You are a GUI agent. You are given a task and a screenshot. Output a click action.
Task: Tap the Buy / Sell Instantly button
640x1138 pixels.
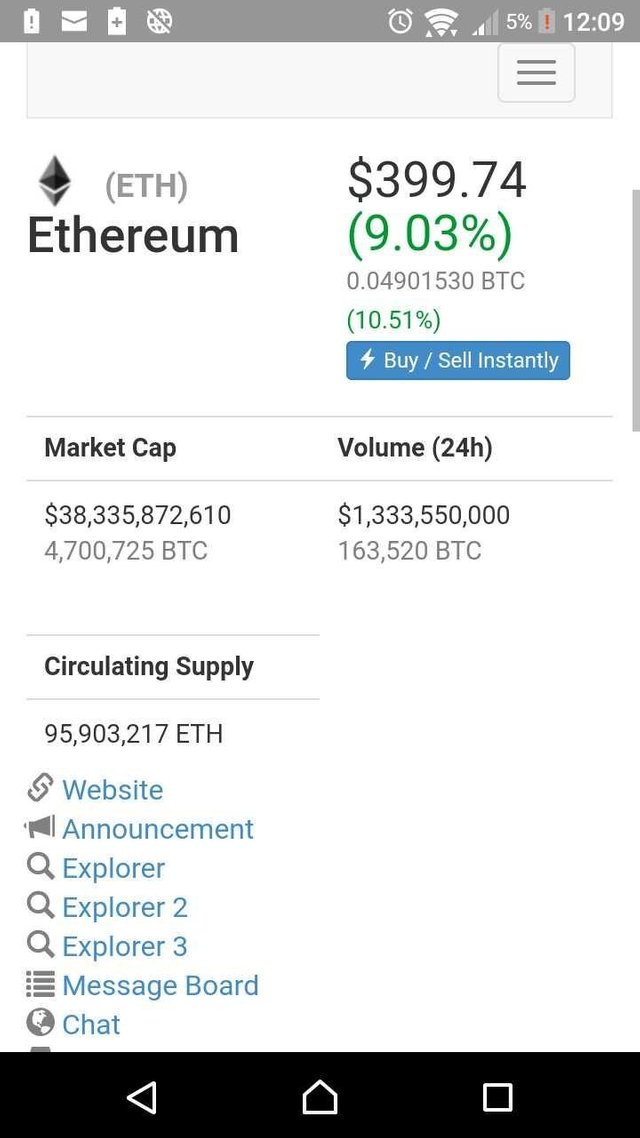[x=458, y=360]
